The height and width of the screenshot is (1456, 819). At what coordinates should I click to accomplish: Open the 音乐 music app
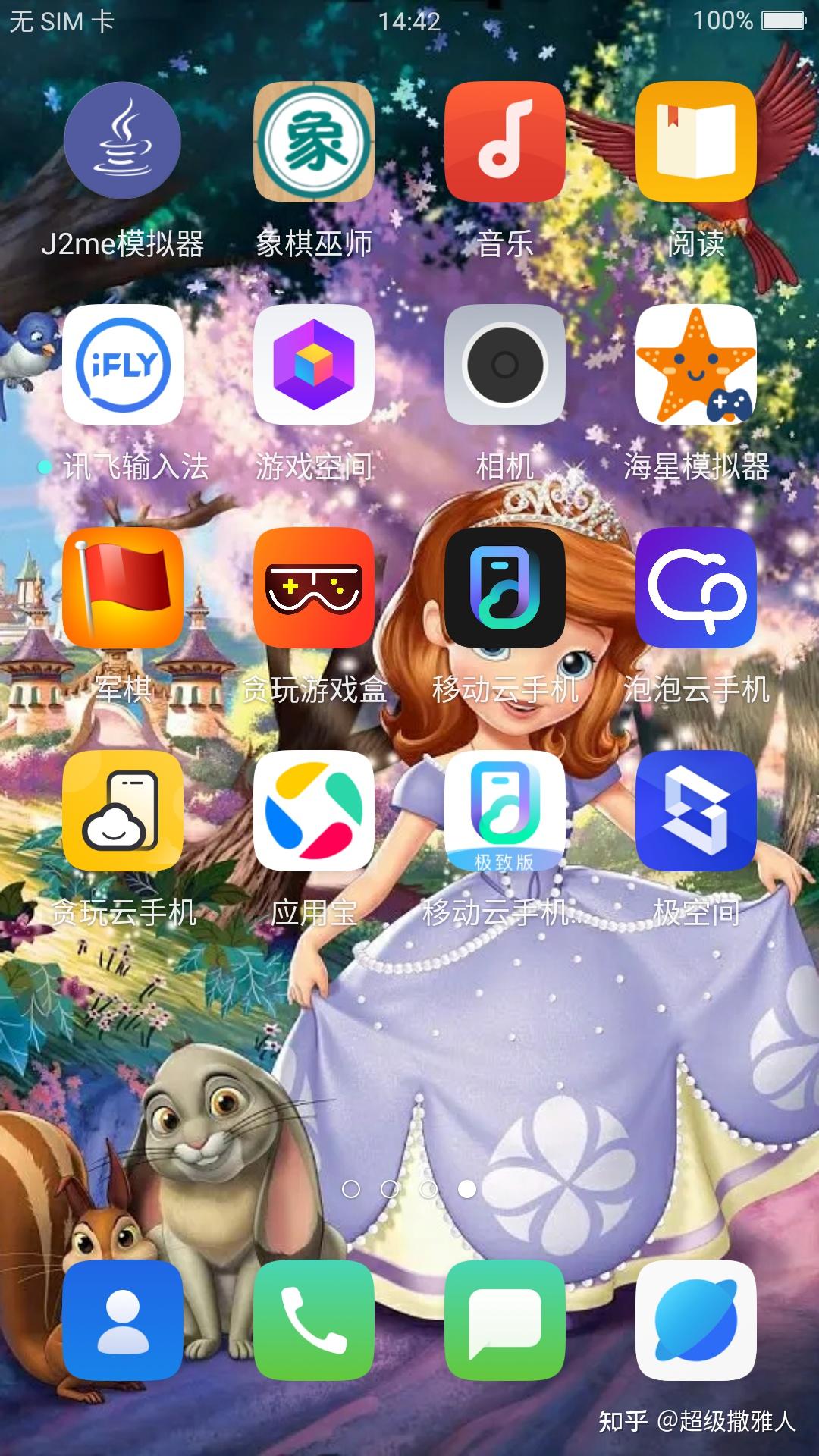(505, 142)
